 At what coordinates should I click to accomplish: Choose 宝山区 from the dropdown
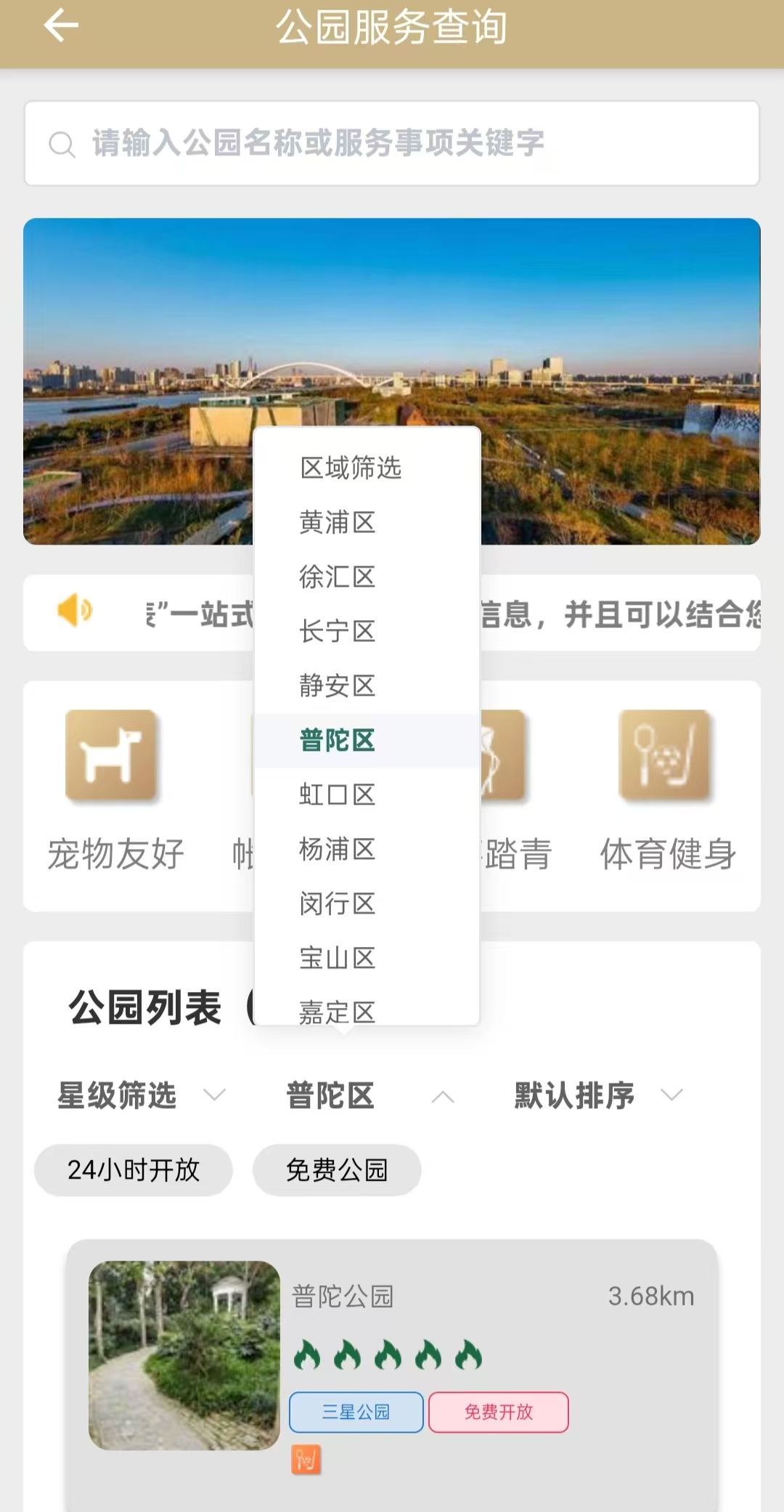(338, 958)
